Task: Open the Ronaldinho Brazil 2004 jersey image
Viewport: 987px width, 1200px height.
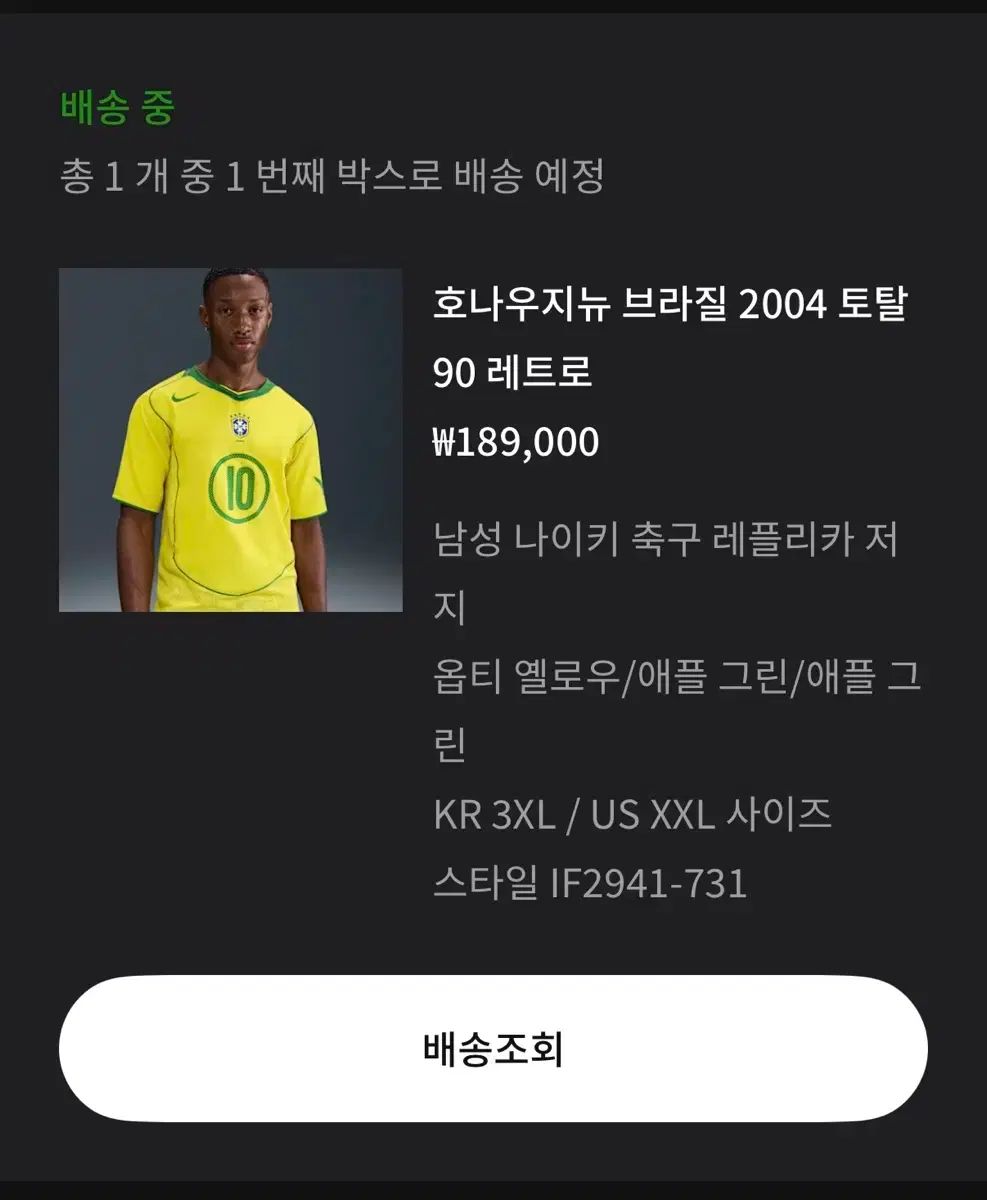Action: tap(231, 440)
